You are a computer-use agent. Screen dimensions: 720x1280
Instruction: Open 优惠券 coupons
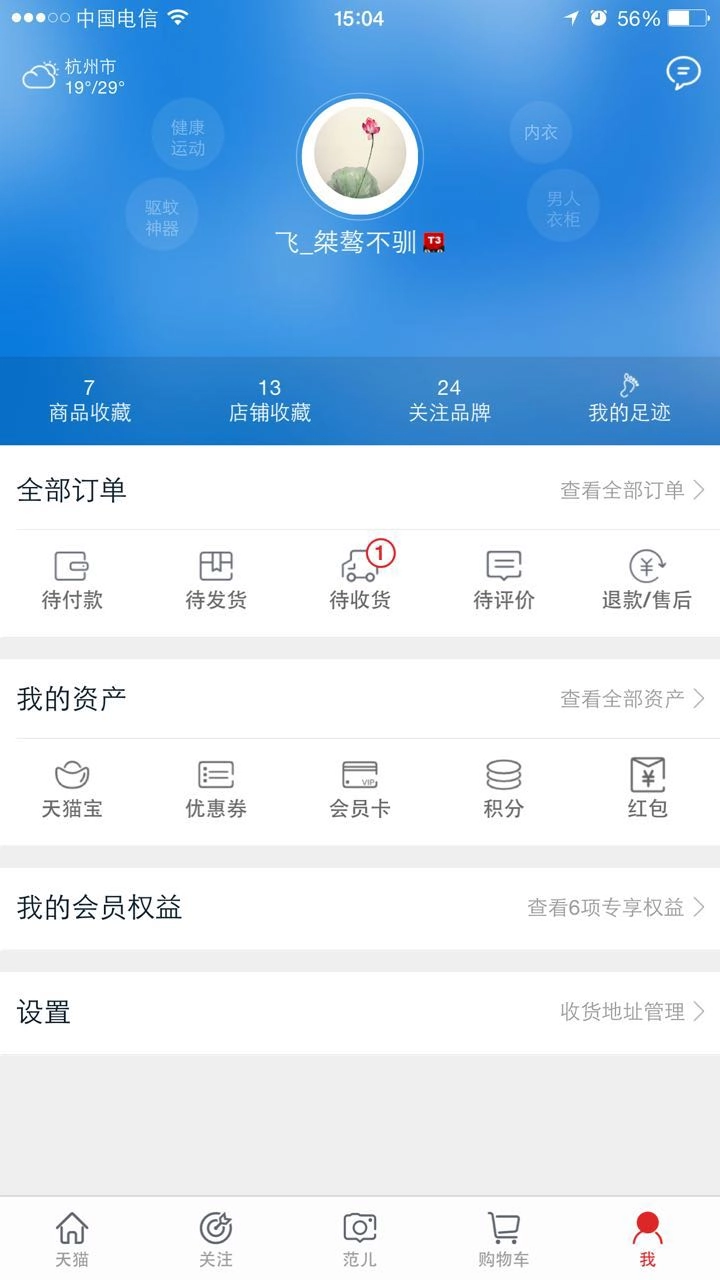(216, 789)
